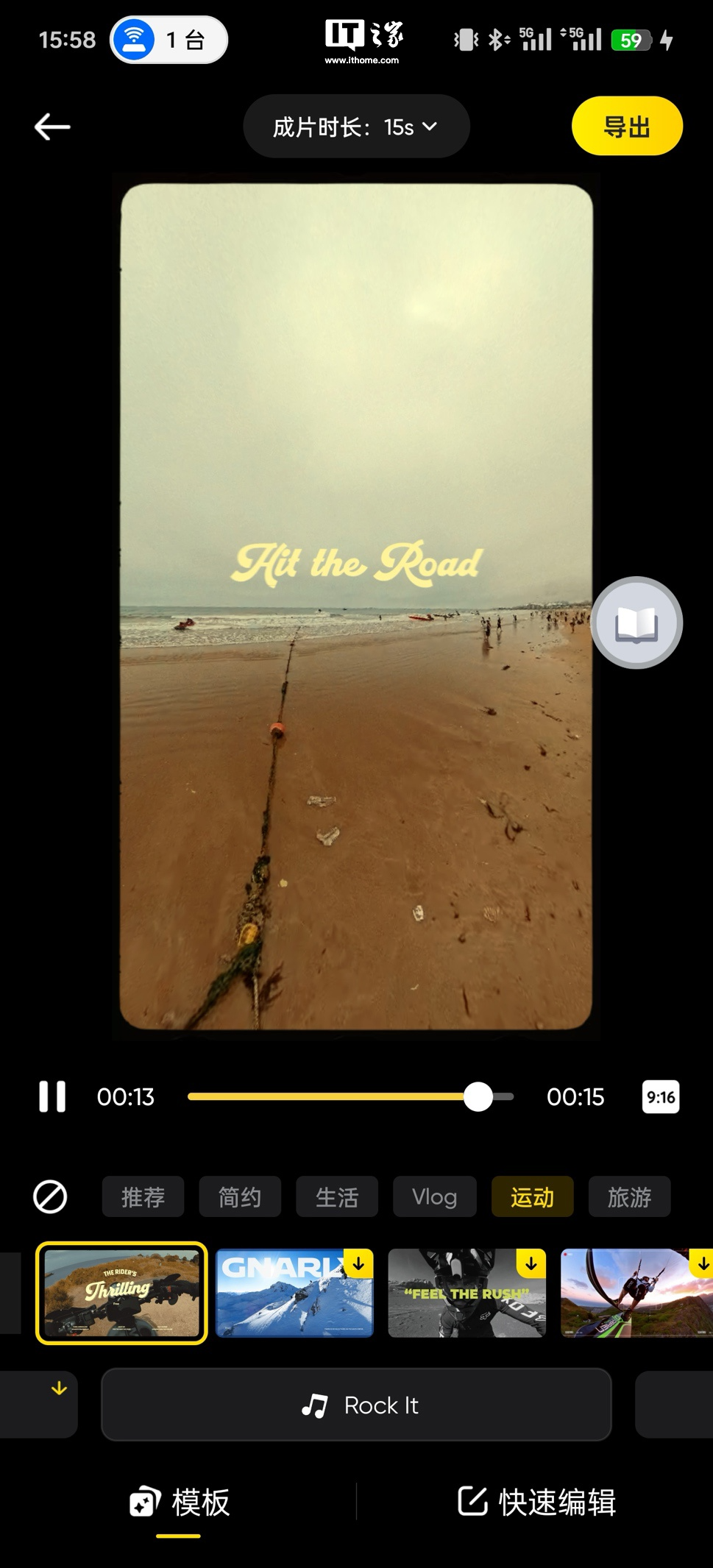Open the 模板 tab at bottom
The image size is (713, 1568).
[180, 1503]
